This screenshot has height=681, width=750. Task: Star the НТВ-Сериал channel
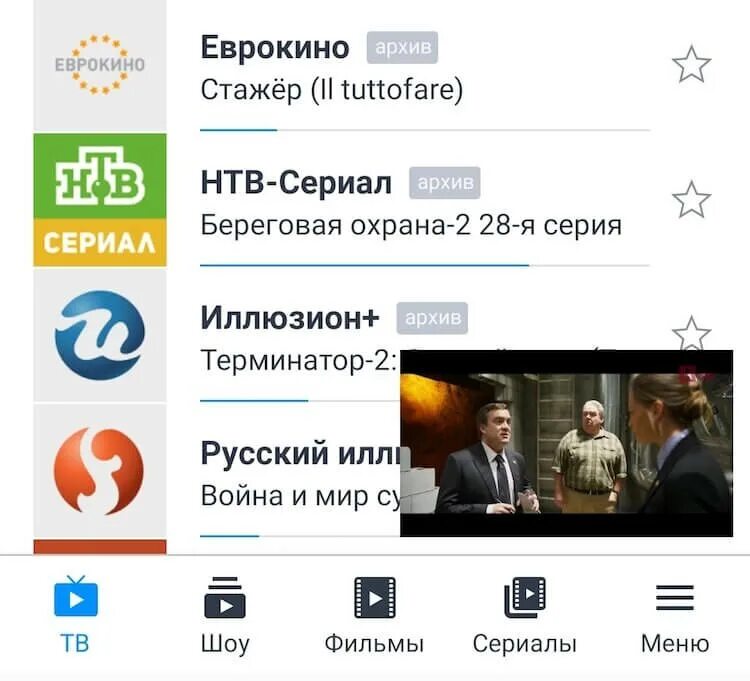coord(690,200)
